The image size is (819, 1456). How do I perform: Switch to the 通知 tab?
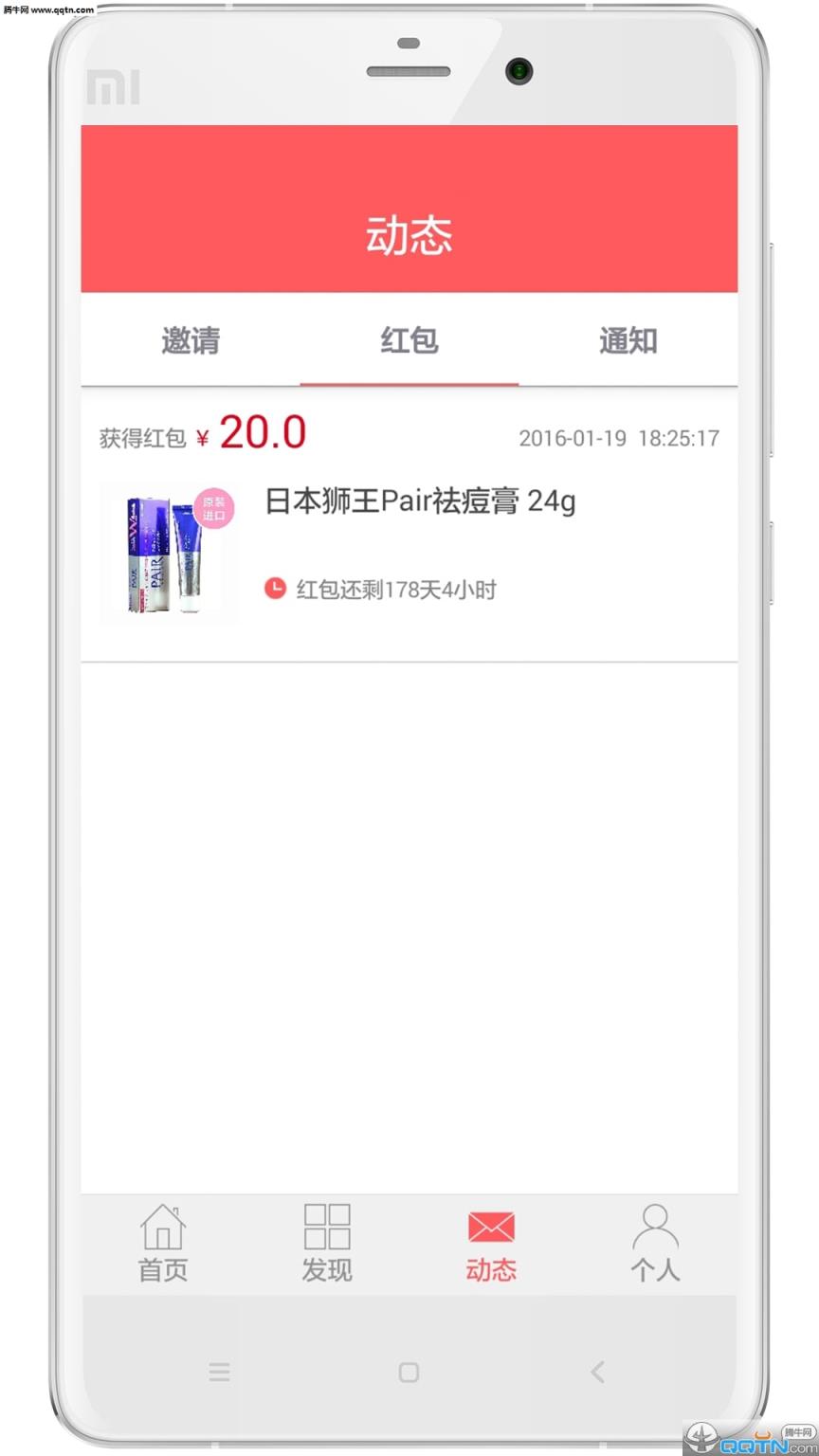(x=628, y=341)
